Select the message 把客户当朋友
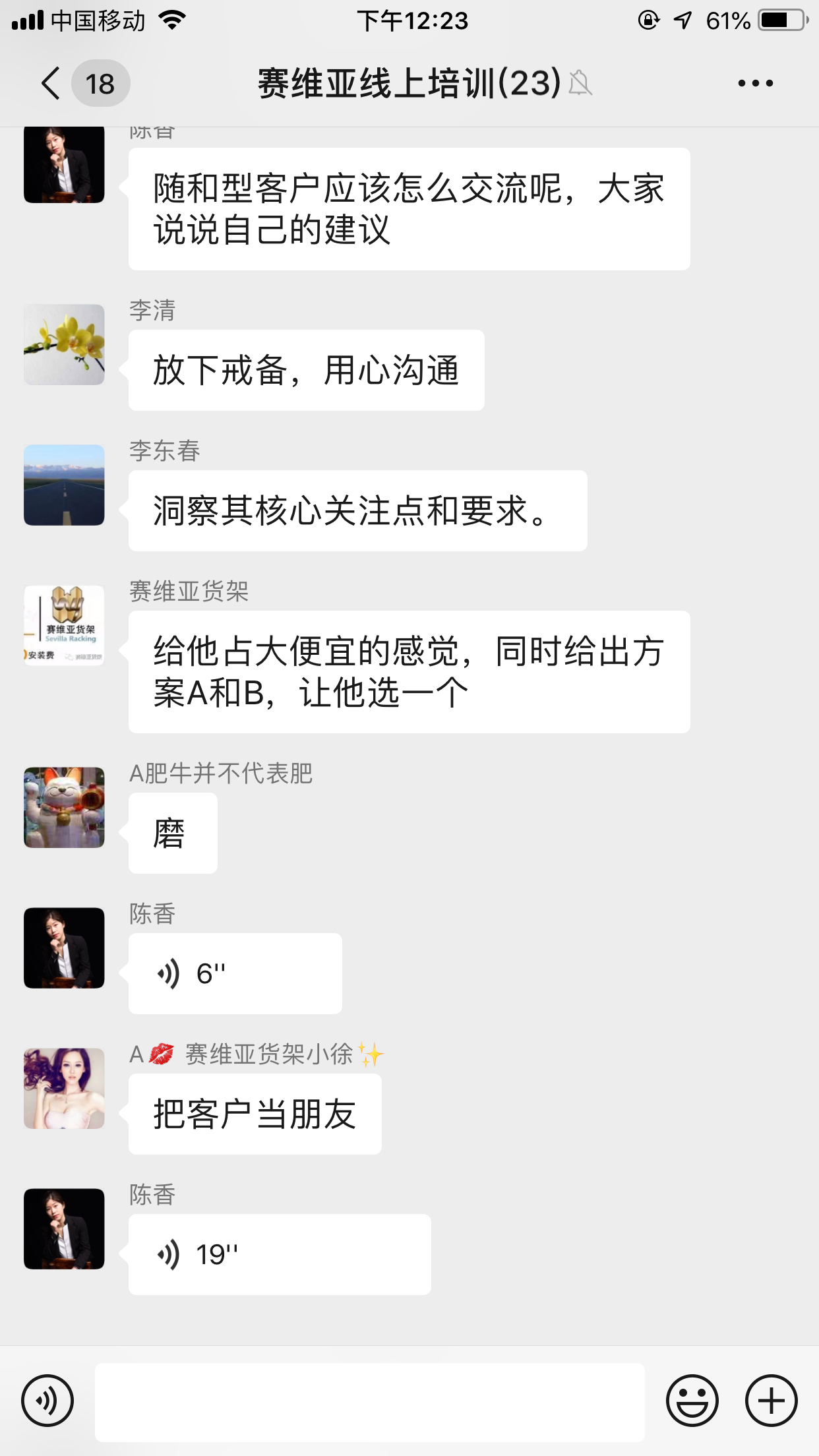This screenshot has height=1456, width=819. [x=255, y=1113]
